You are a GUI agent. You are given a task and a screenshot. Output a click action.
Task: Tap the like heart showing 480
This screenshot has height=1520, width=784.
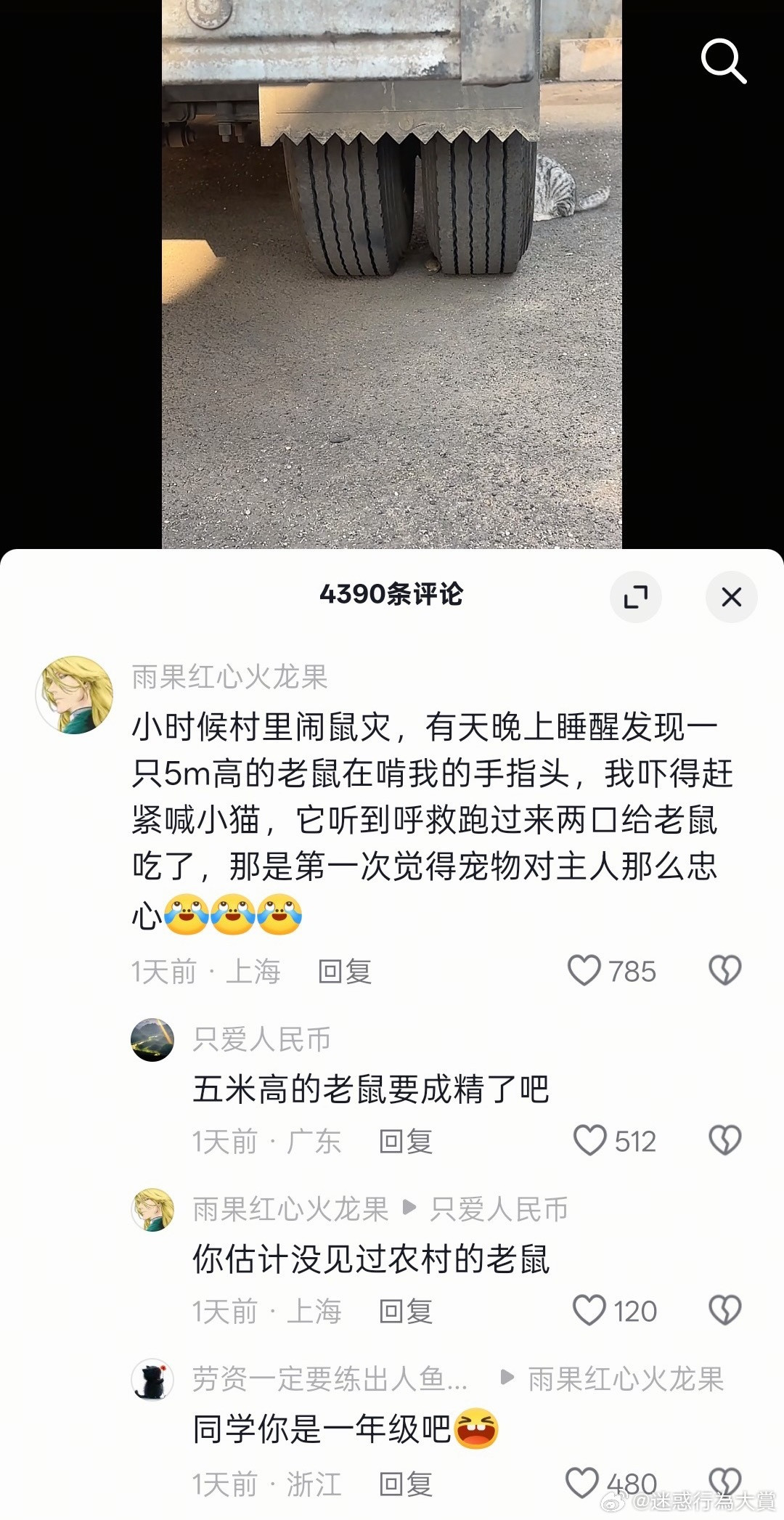[x=587, y=1481]
